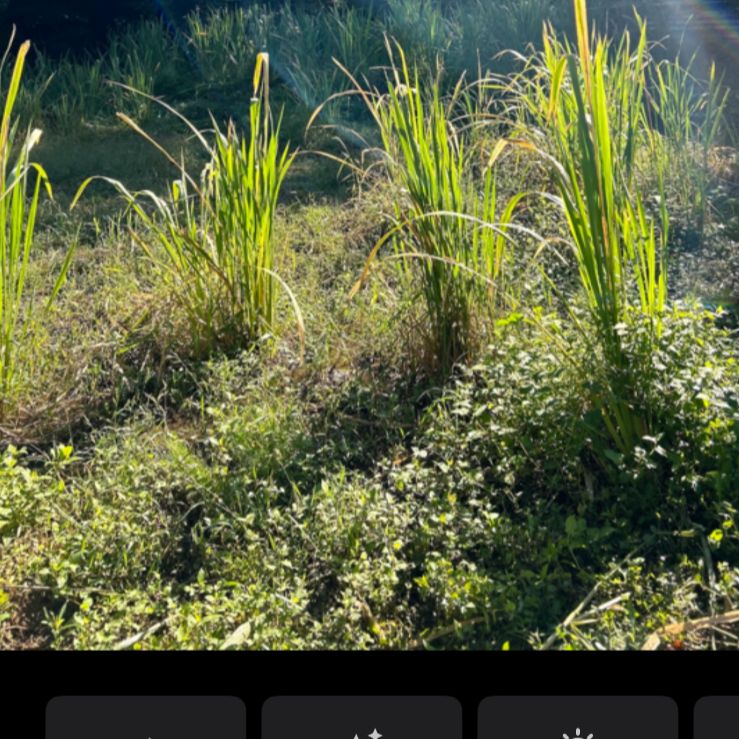Open the sparkle auto-enhance tool card
This screenshot has width=739, height=739.
pyautogui.click(x=361, y=721)
